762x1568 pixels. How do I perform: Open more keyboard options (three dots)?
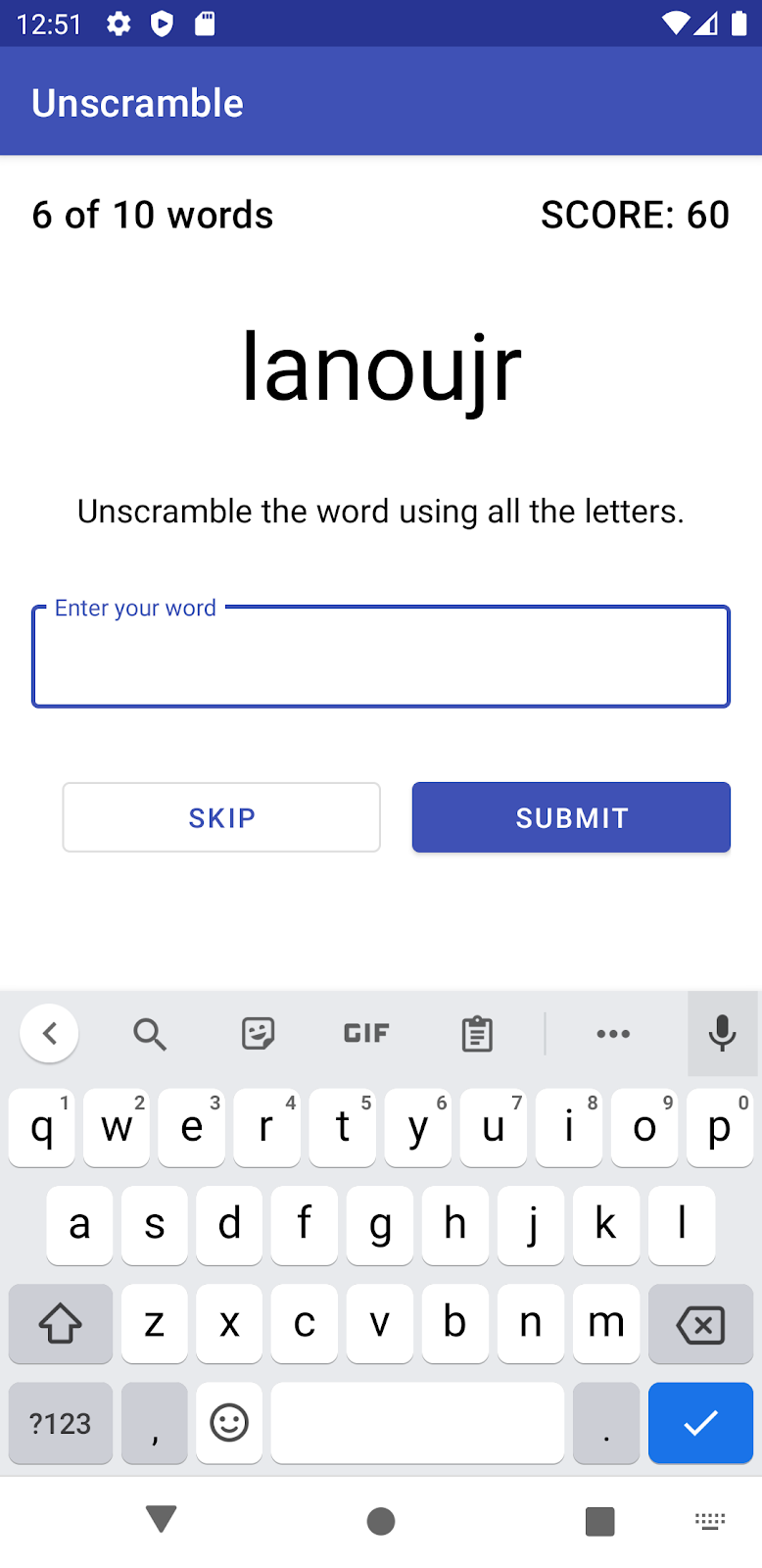pyautogui.click(x=613, y=1033)
